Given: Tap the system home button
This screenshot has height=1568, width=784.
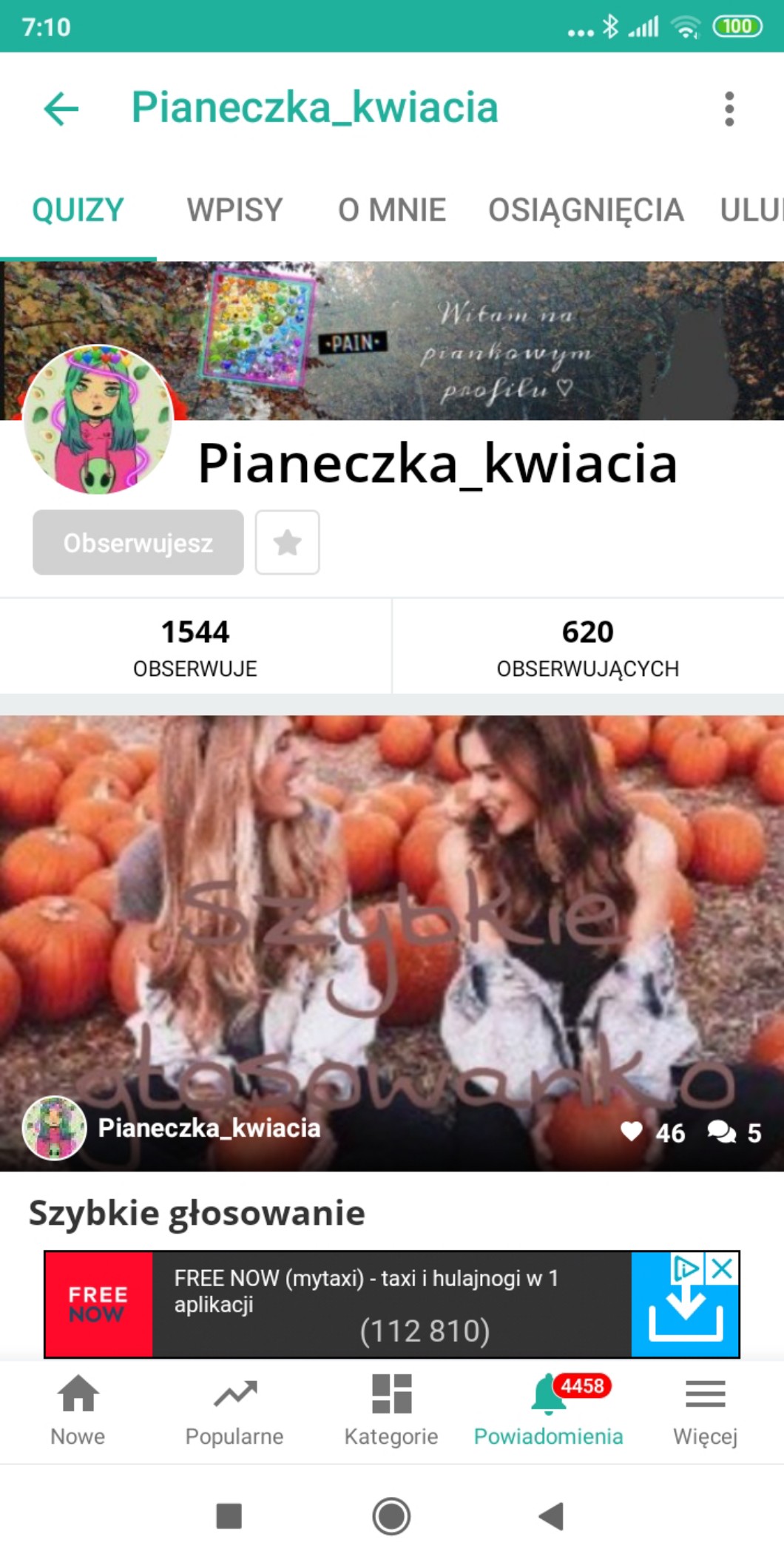Looking at the screenshot, I should point(391,1516).
